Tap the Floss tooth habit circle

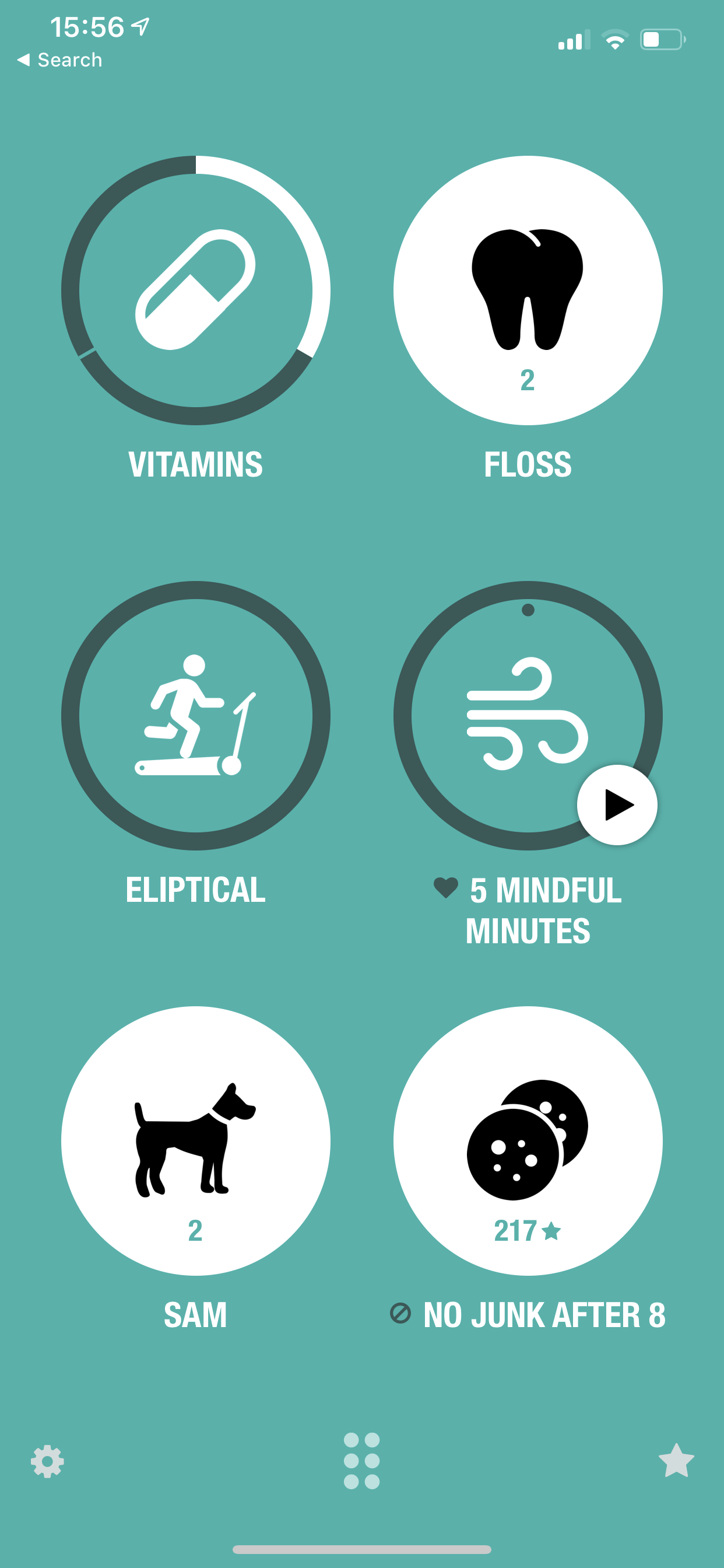click(x=528, y=290)
